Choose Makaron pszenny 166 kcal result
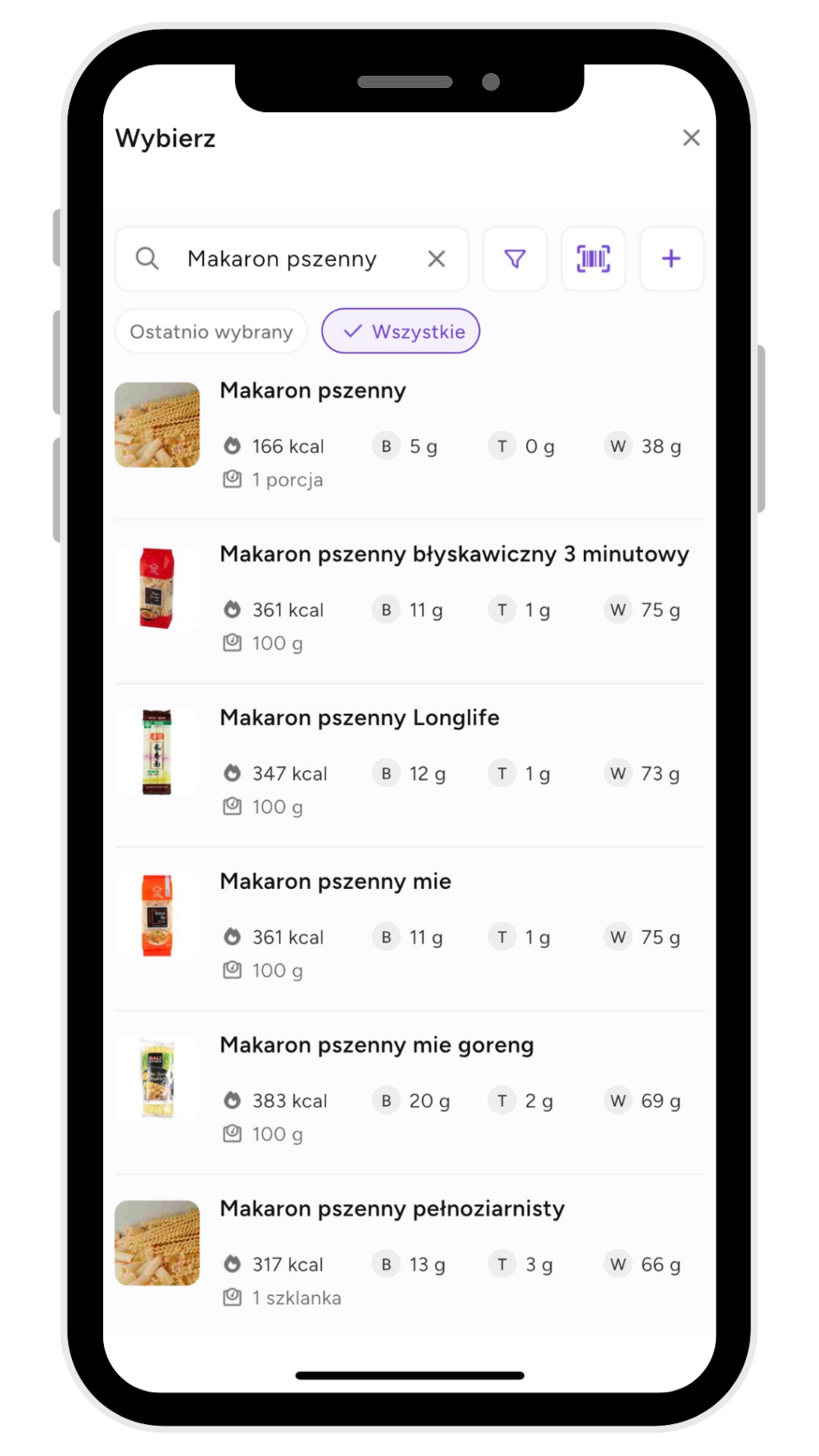Viewport: 819px width, 1456px height. 408,435
